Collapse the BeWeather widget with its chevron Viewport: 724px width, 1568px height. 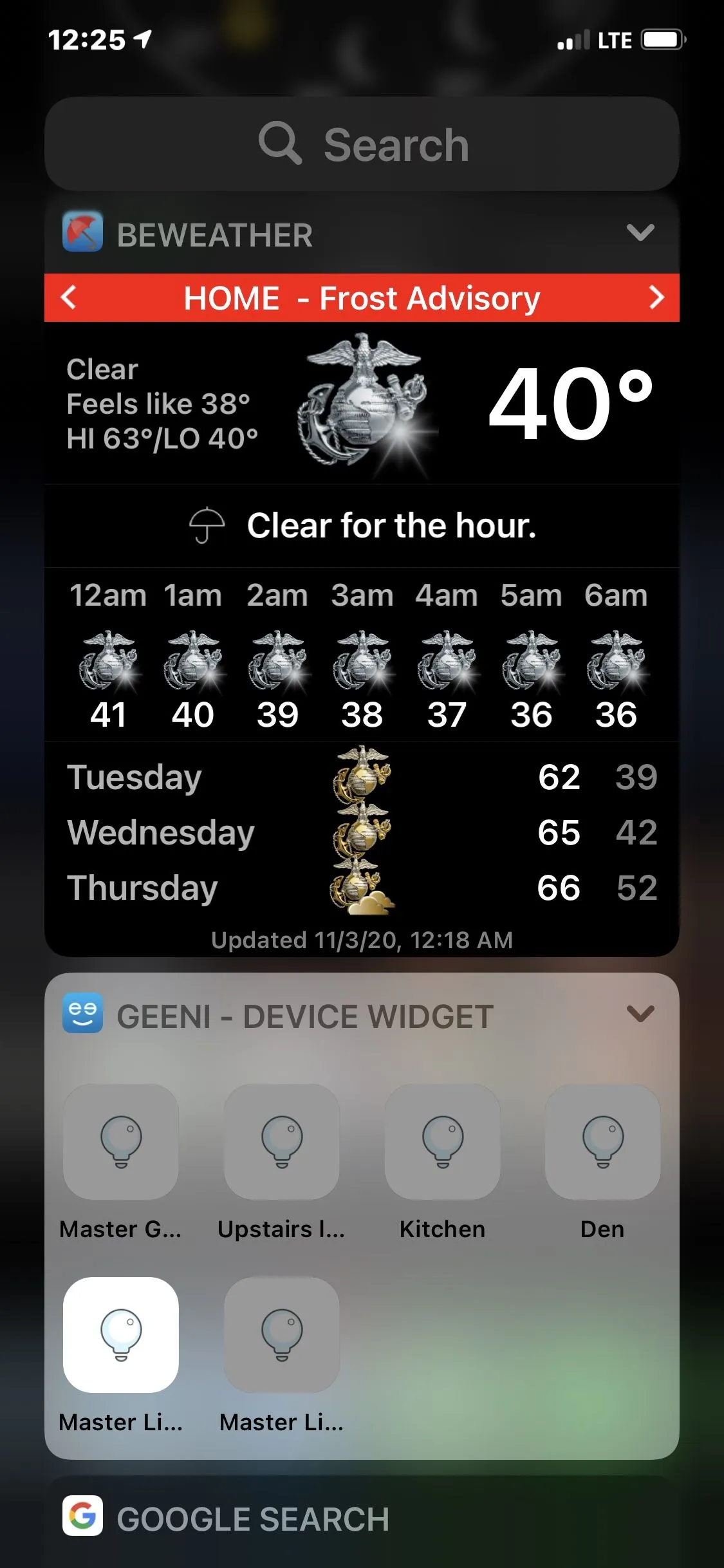(x=640, y=232)
